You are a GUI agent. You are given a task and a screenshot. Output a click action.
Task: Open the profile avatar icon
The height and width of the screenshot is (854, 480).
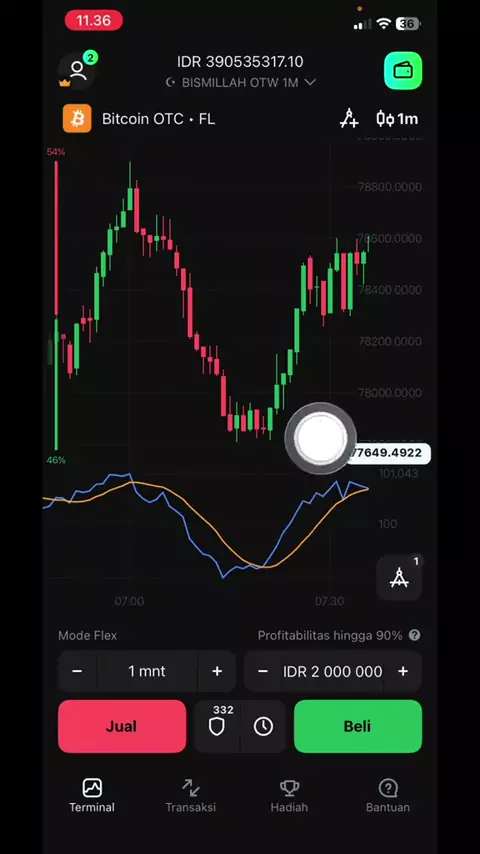pyautogui.click(x=77, y=70)
